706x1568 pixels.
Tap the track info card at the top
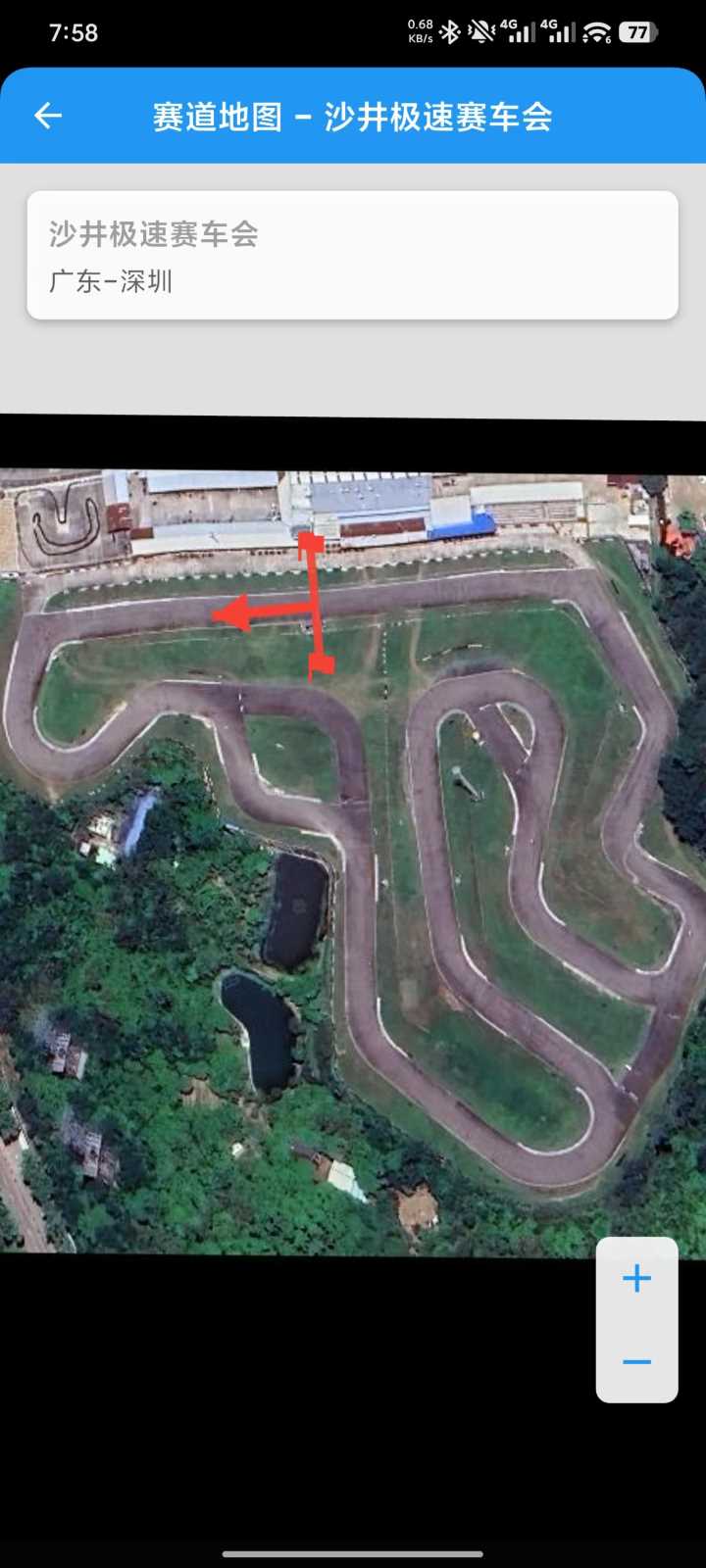click(353, 257)
